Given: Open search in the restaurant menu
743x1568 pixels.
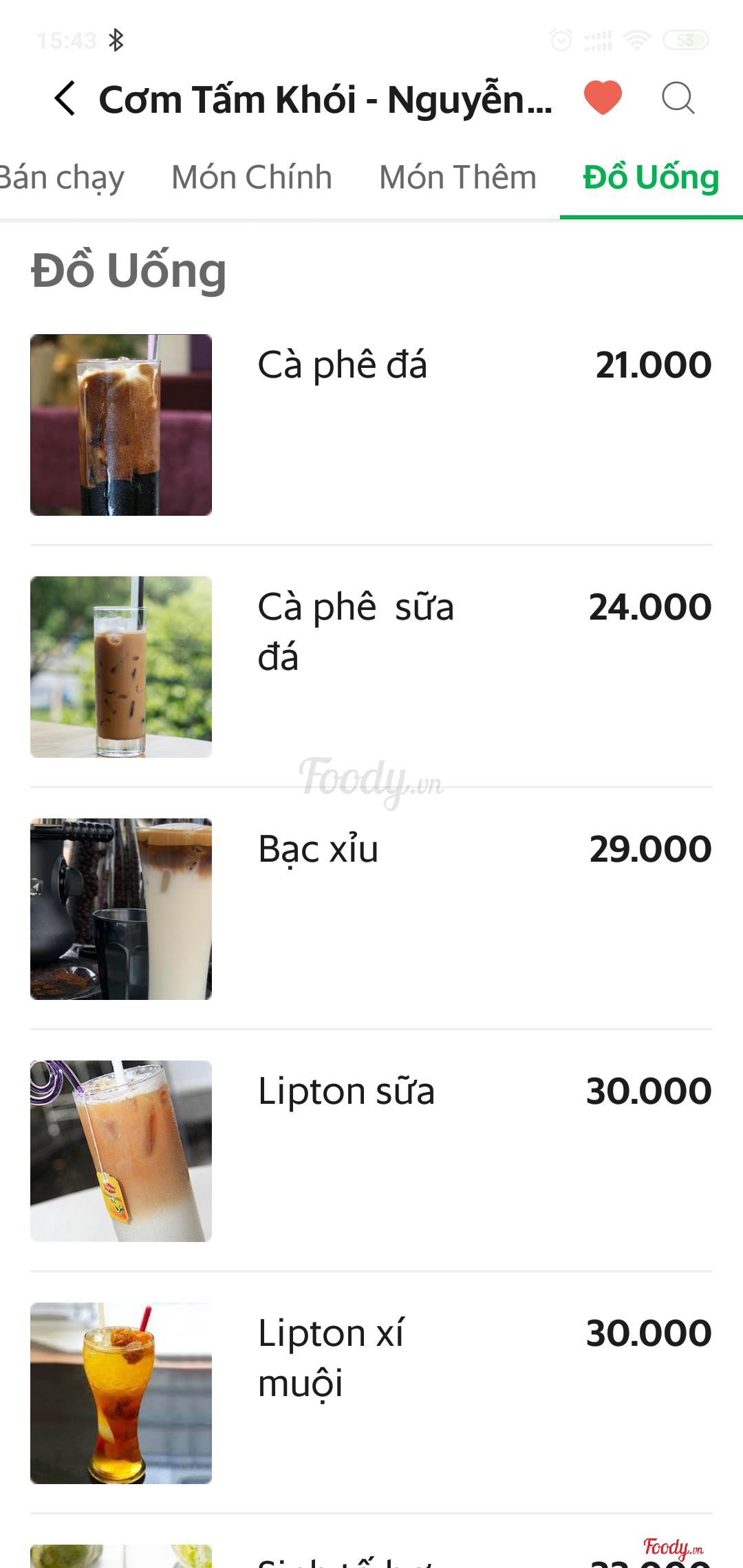Looking at the screenshot, I should [678, 98].
